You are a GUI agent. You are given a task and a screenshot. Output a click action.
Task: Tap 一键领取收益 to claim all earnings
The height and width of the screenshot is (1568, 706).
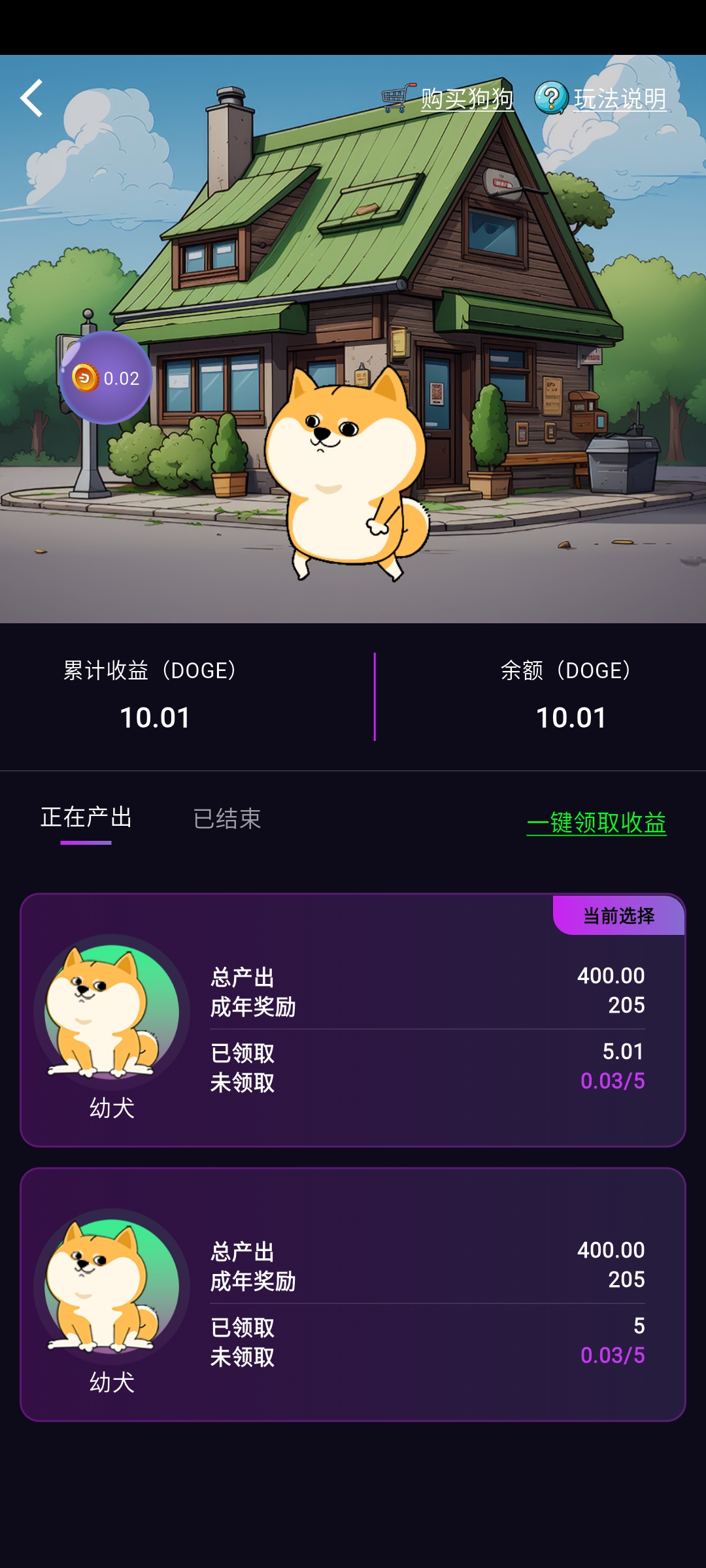point(596,823)
